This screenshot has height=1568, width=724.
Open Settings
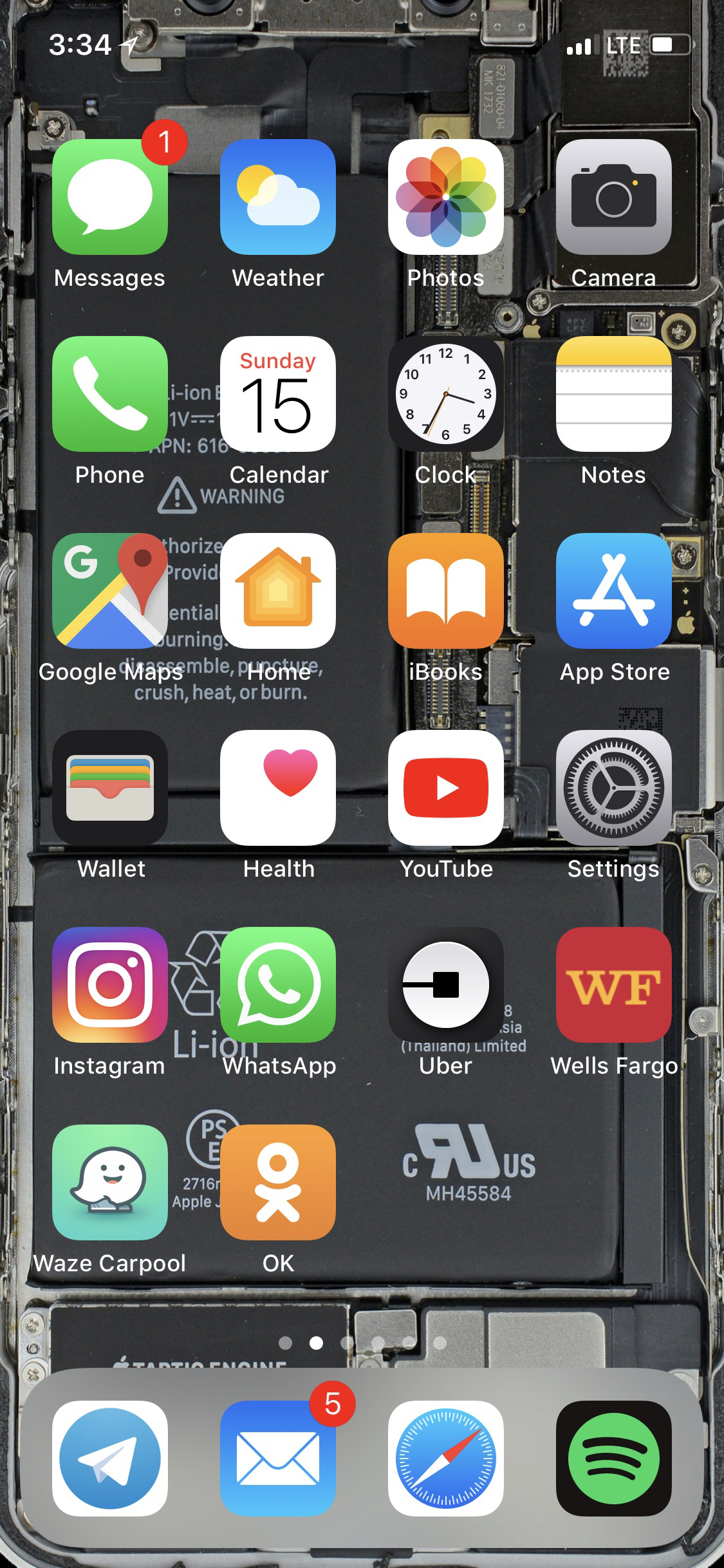[614, 788]
